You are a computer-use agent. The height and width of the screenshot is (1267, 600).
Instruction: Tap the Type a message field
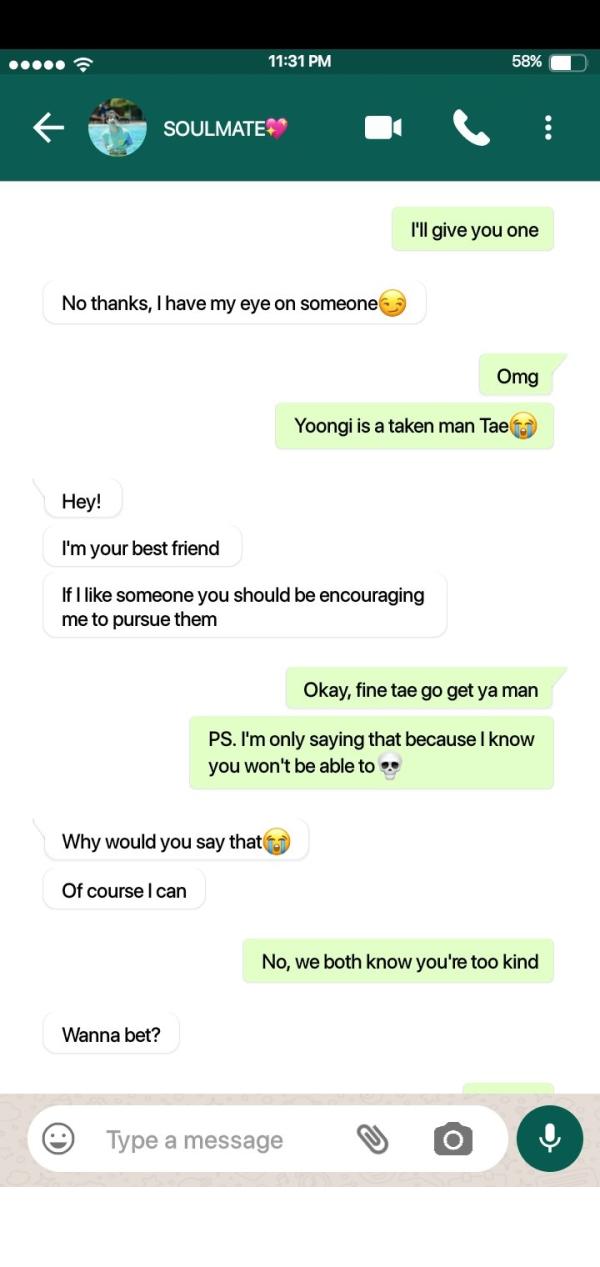[210, 1139]
